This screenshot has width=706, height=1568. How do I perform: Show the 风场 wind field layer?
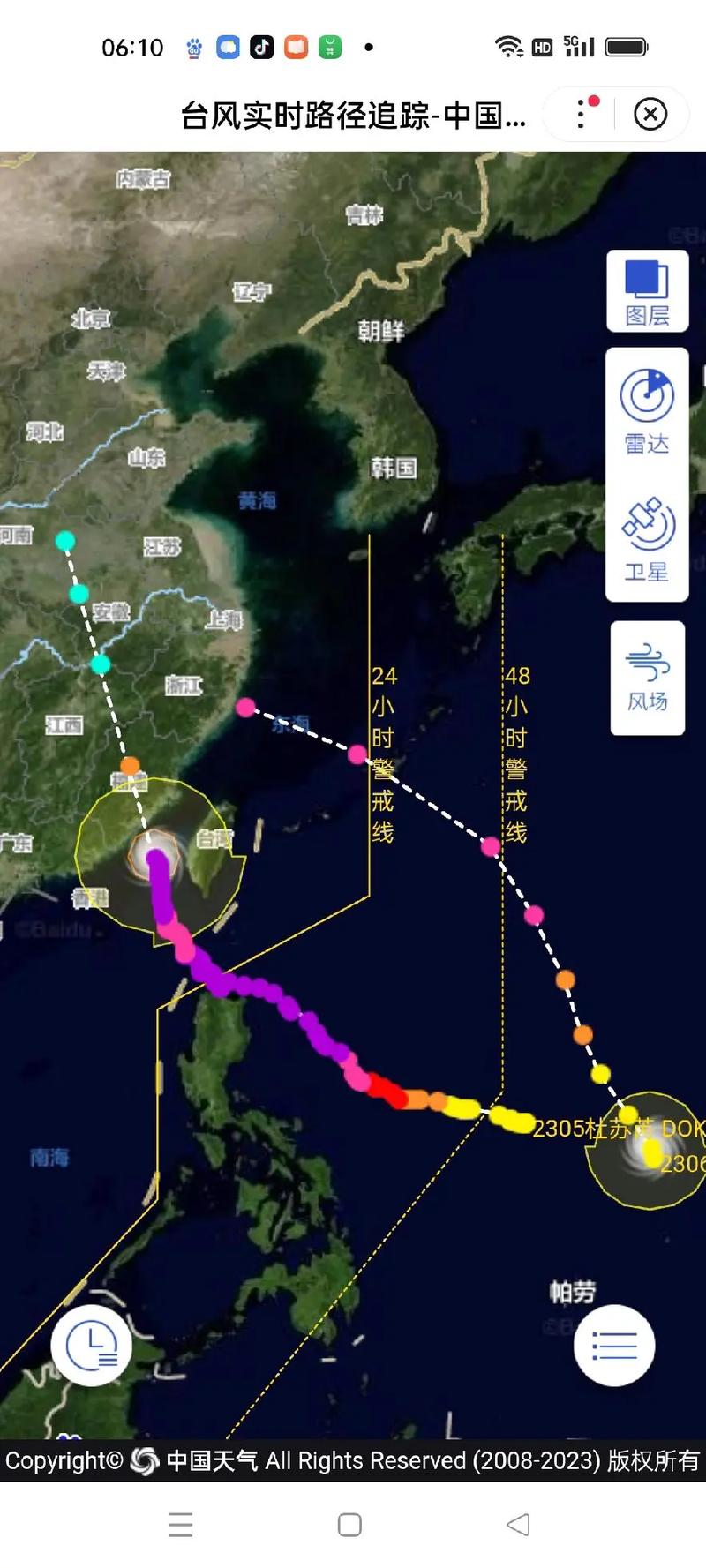(647, 678)
